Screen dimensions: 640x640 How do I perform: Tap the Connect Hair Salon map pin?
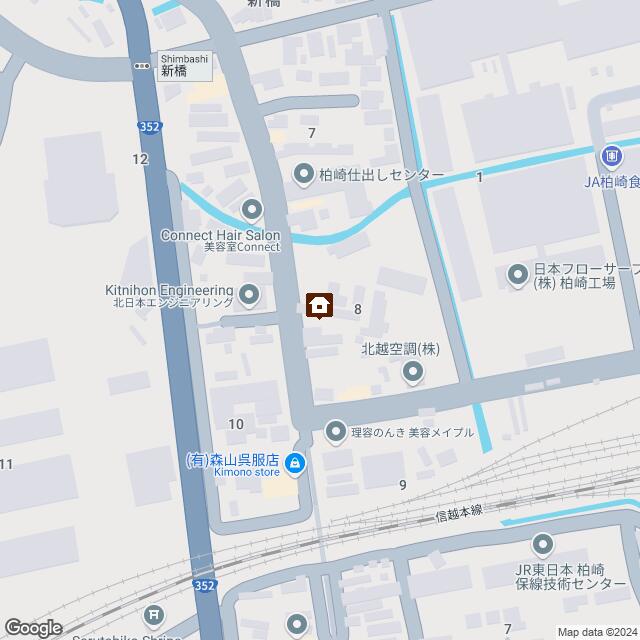click(x=251, y=210)
